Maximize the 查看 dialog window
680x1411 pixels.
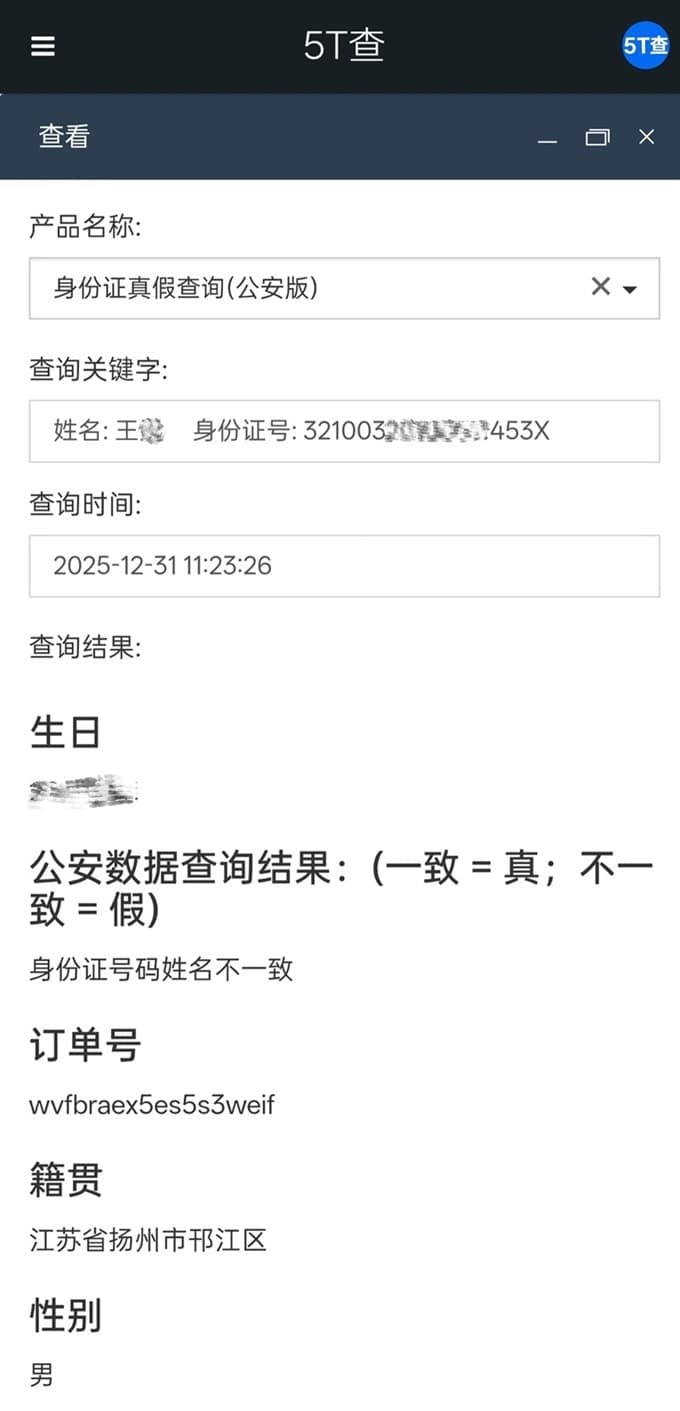tap(597, 137)
